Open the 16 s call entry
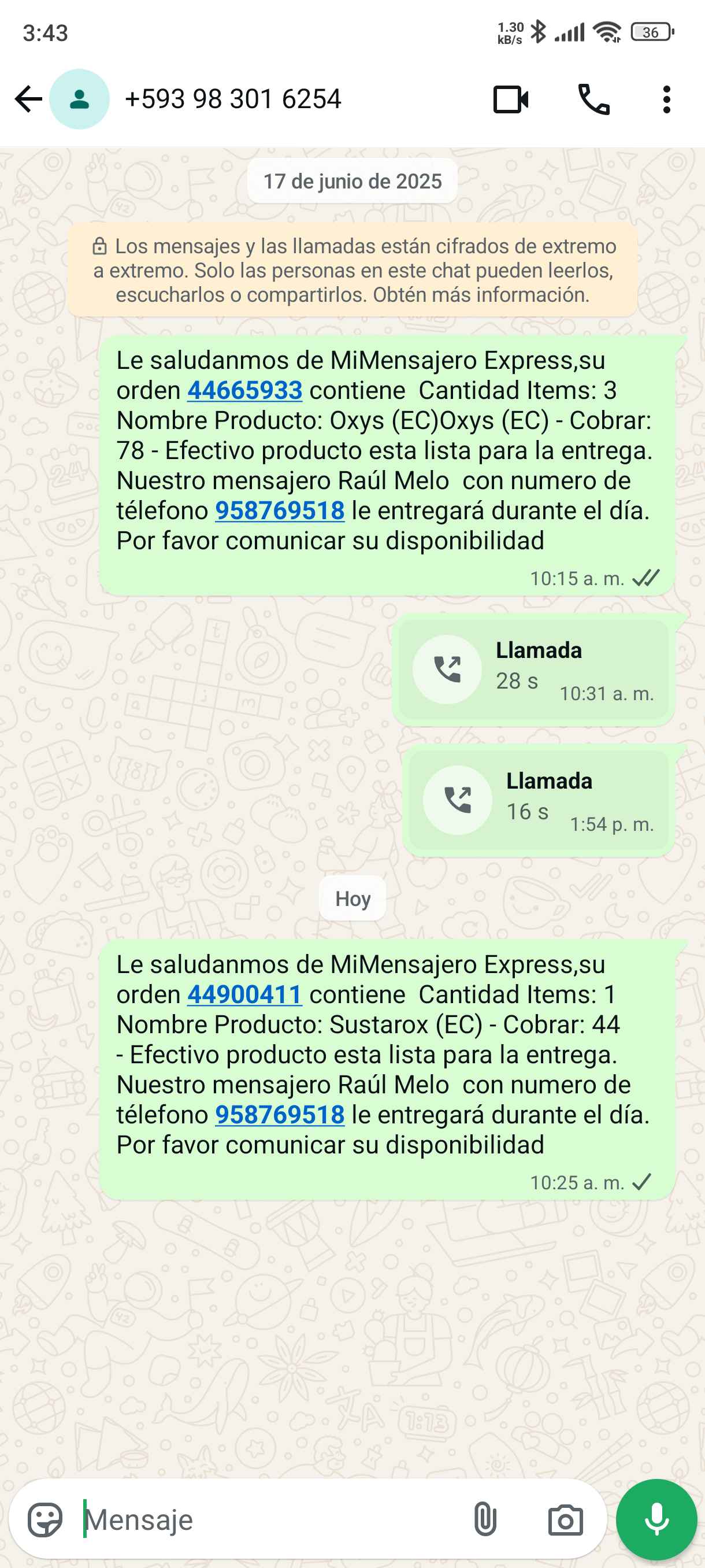 [x=538, y=800]
